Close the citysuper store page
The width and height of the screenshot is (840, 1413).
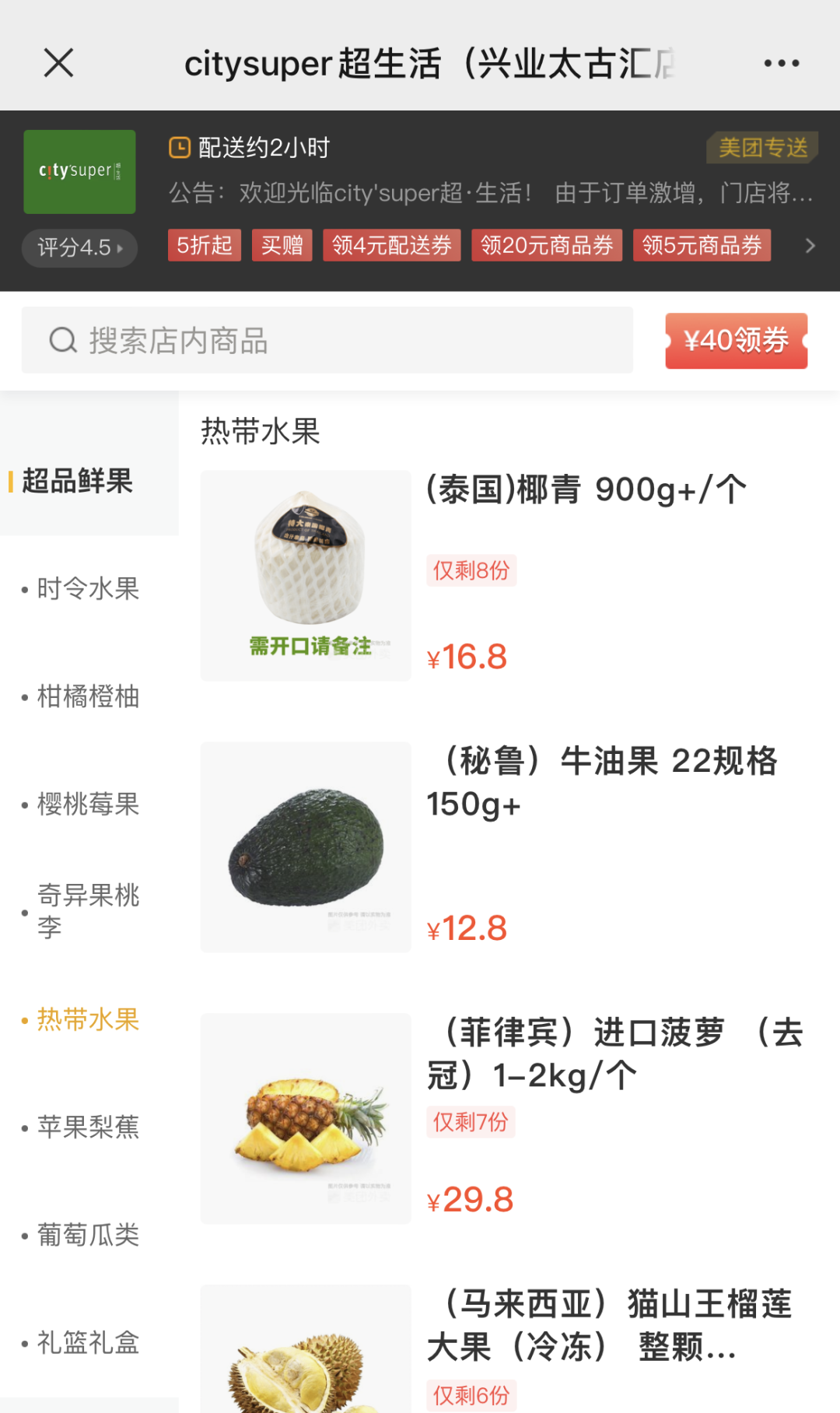click(58, 63)
